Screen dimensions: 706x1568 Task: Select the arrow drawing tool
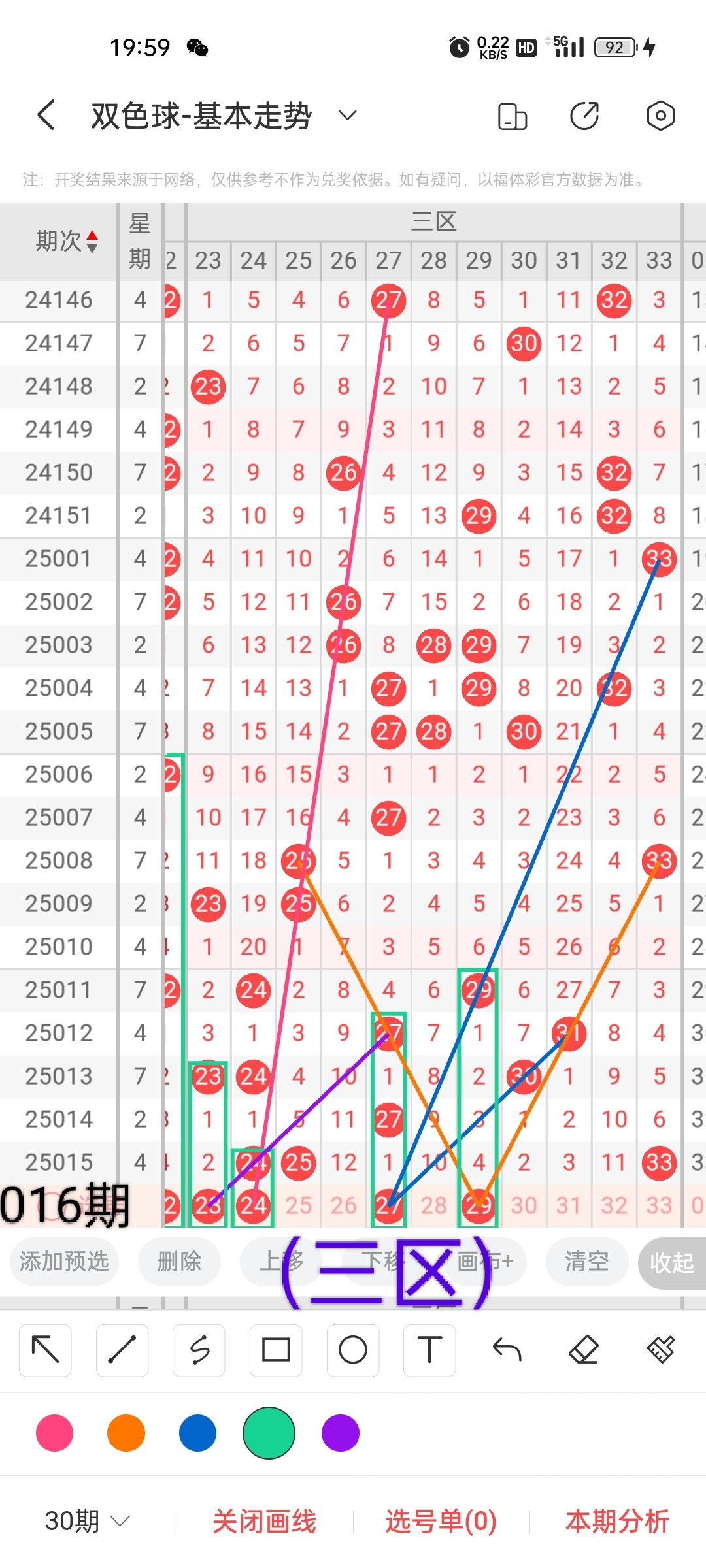(45, 1350)
